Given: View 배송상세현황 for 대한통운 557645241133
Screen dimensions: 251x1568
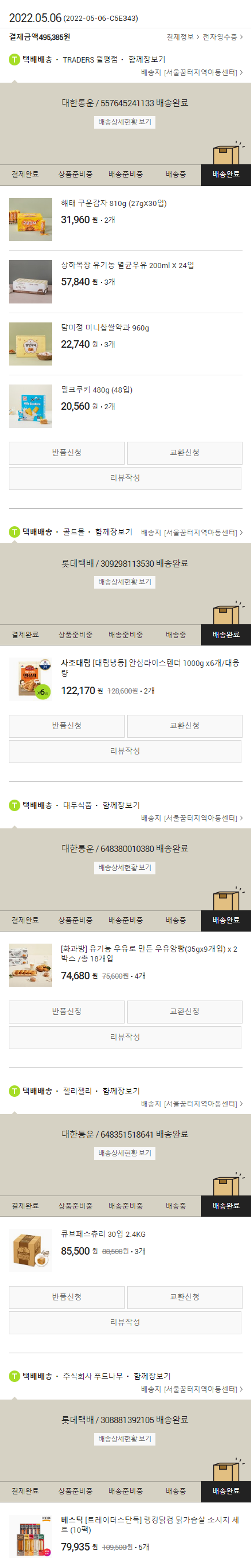Looking at the screenshot, I should 125,122.
